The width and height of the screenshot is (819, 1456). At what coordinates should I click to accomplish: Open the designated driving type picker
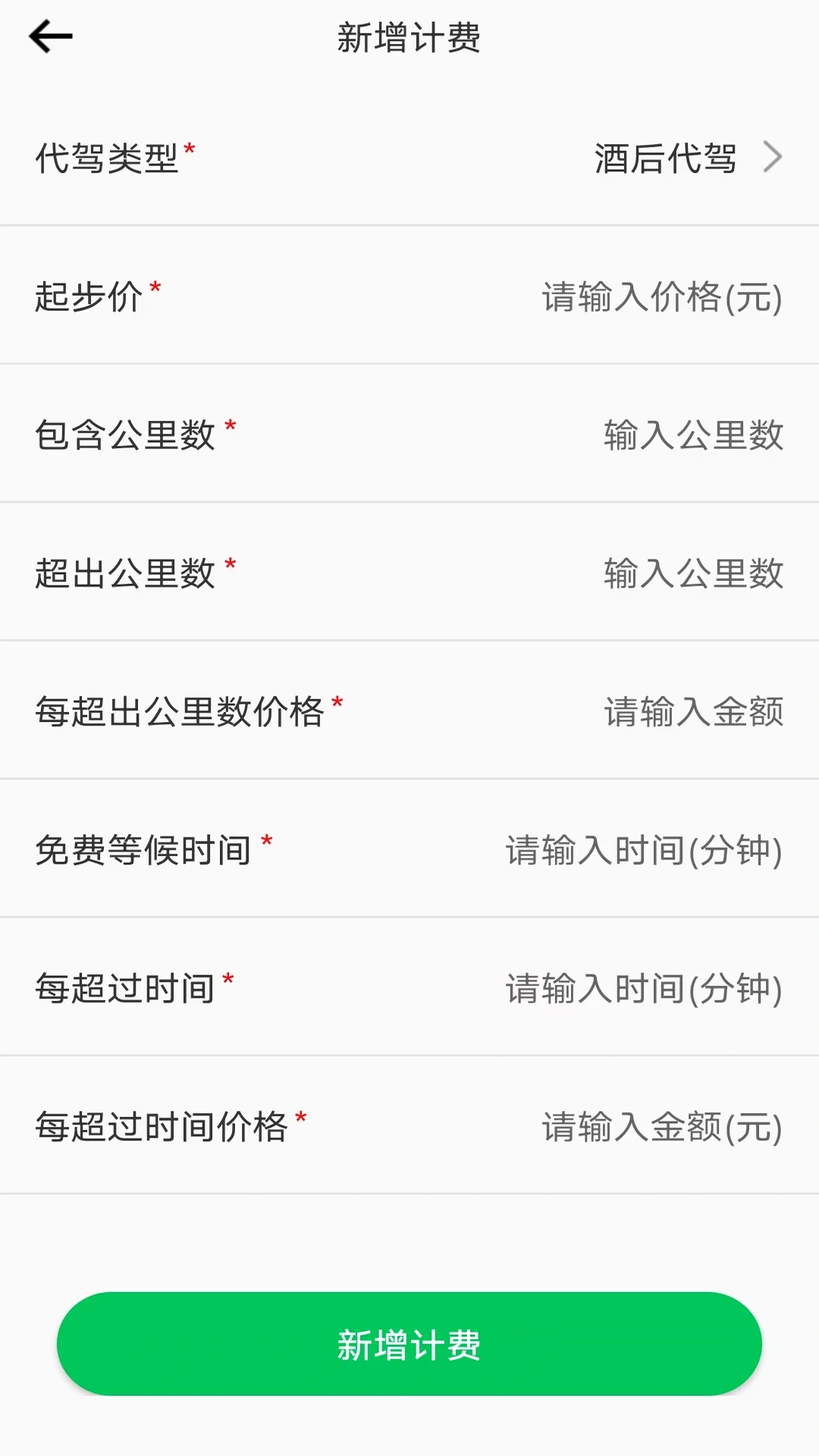tap(666, 158)
